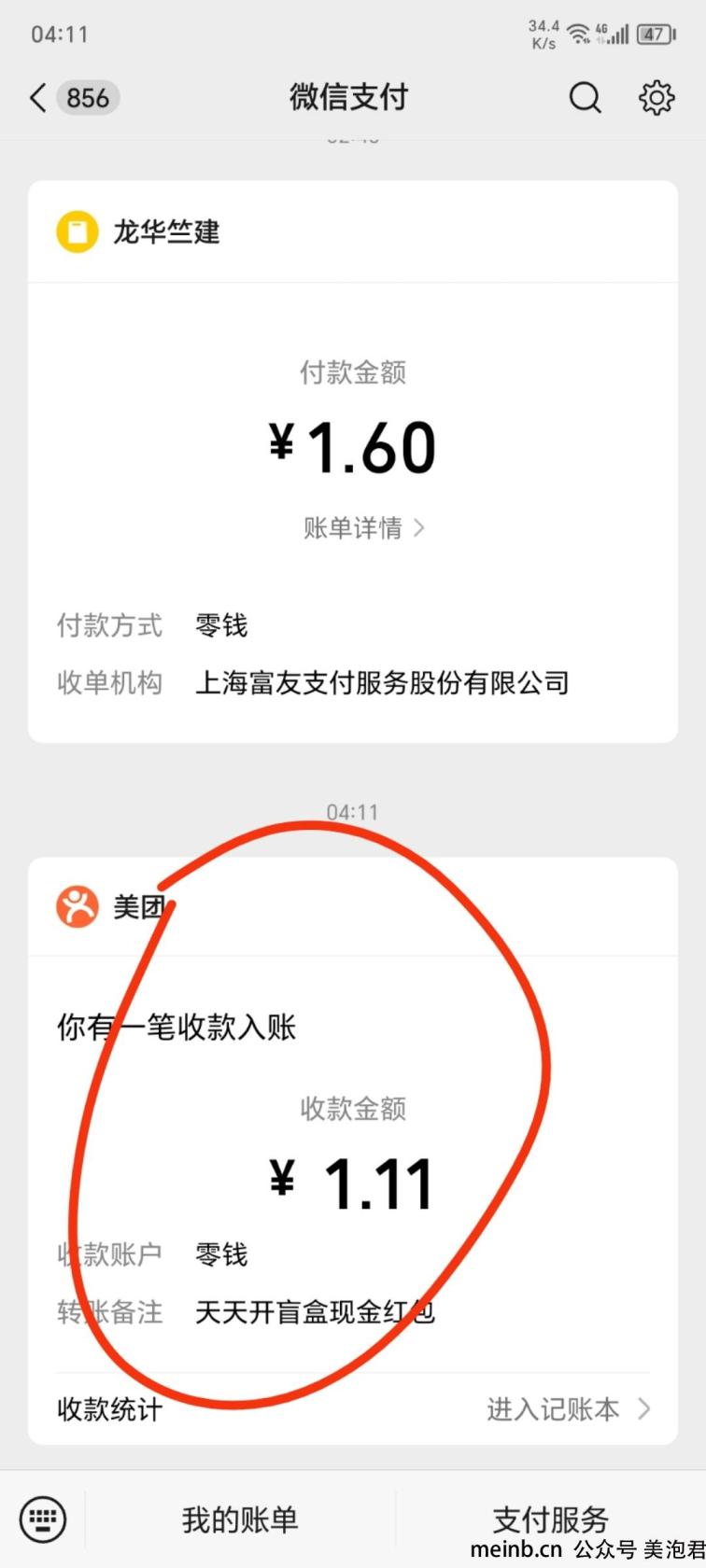Go back to the chat list

[73, 97]
